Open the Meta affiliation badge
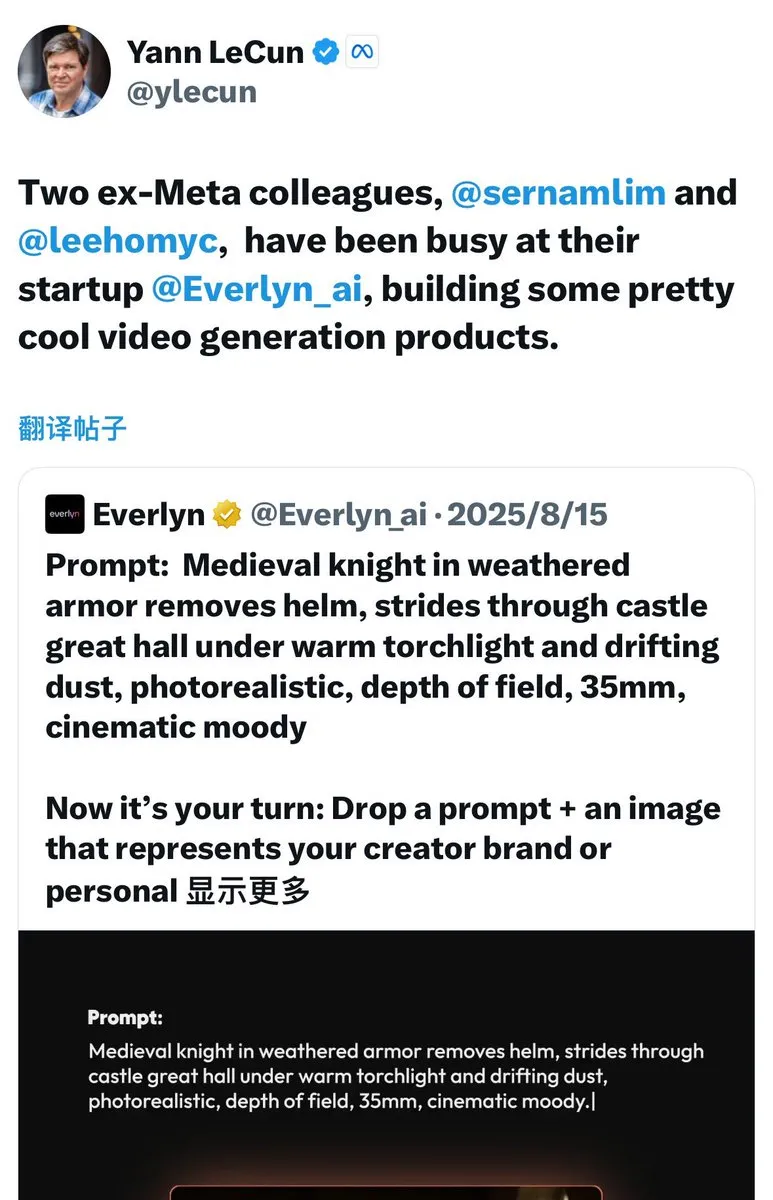Viewport: 773px width, 1200px height. click(x=362, y=52)
